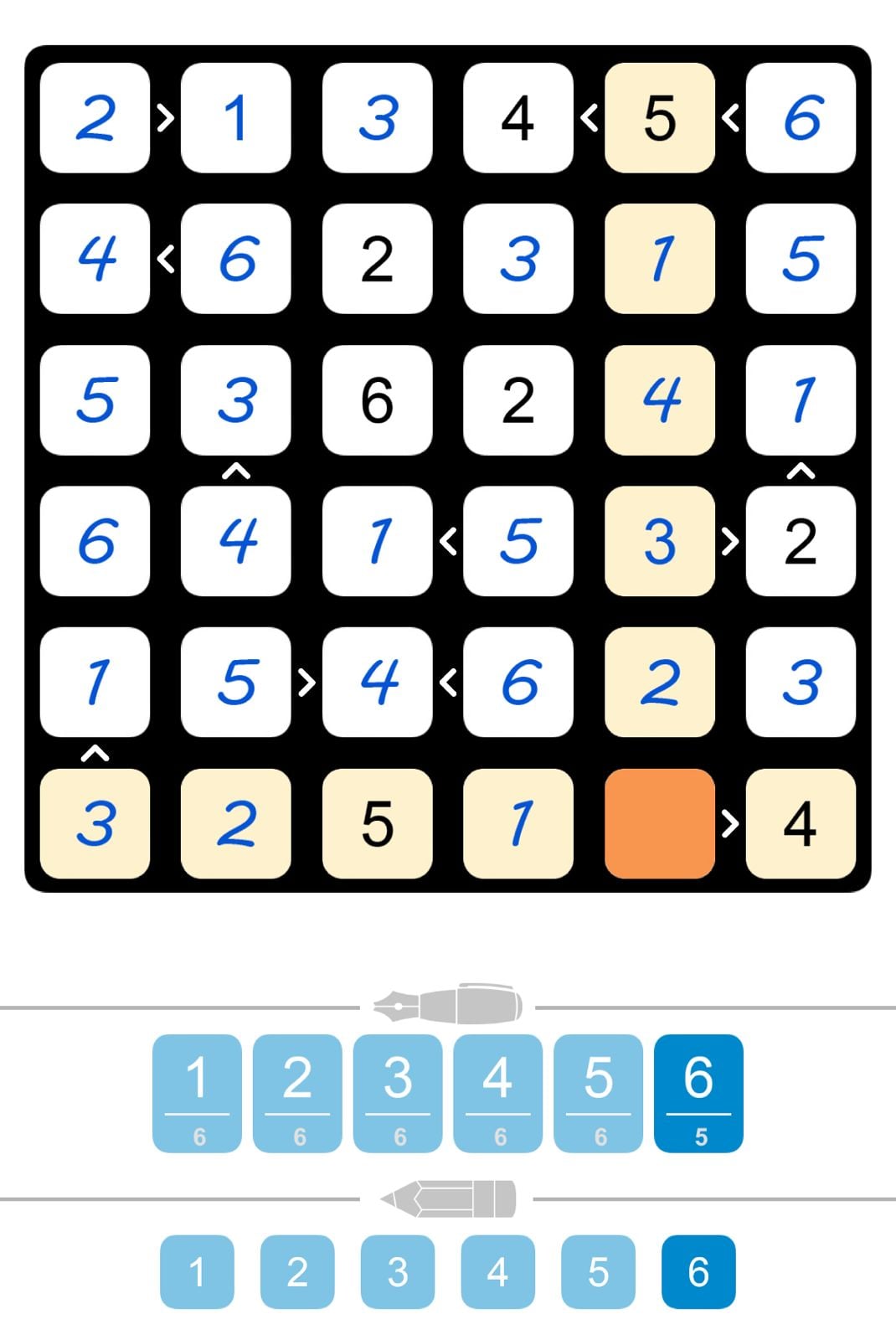Viewport: 896px width, 1340px height.
Task: Select pencil note 2
Action: 297,1274
